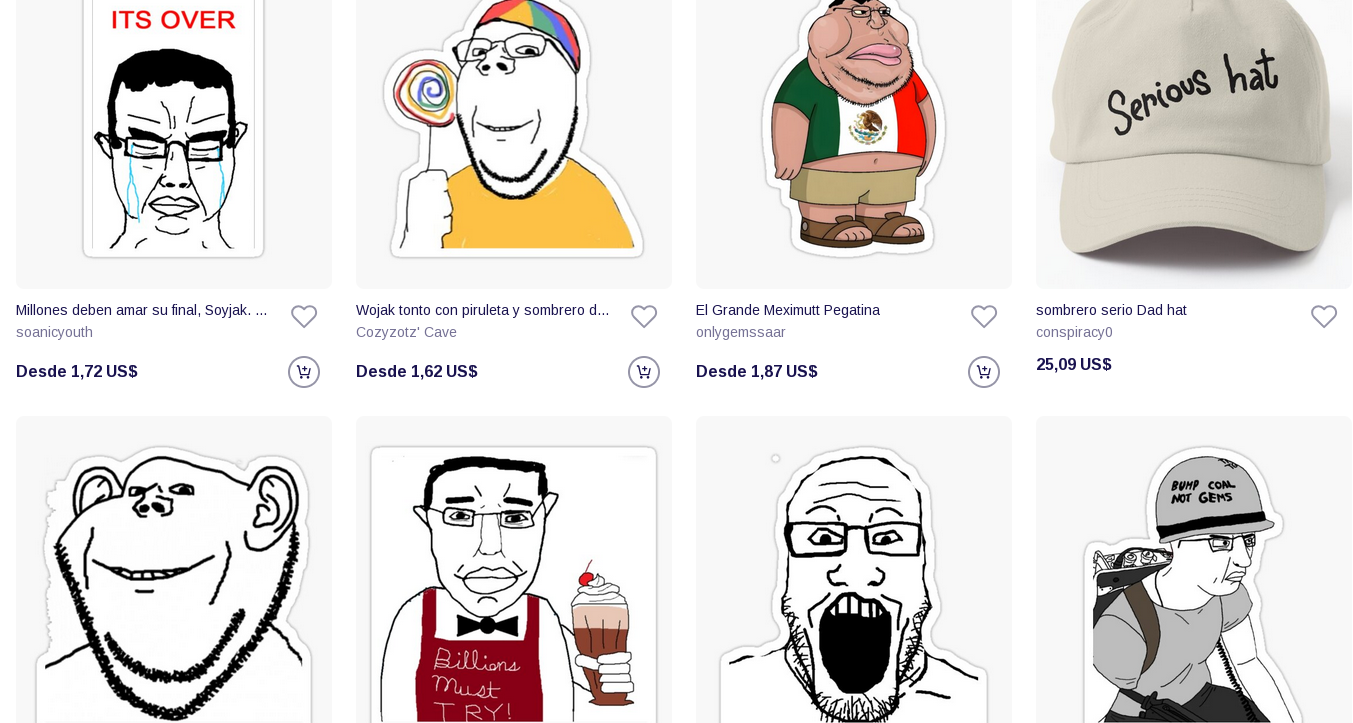Open the wojak with lollipop product image
1353x723 pixels.
pos(513,140)
